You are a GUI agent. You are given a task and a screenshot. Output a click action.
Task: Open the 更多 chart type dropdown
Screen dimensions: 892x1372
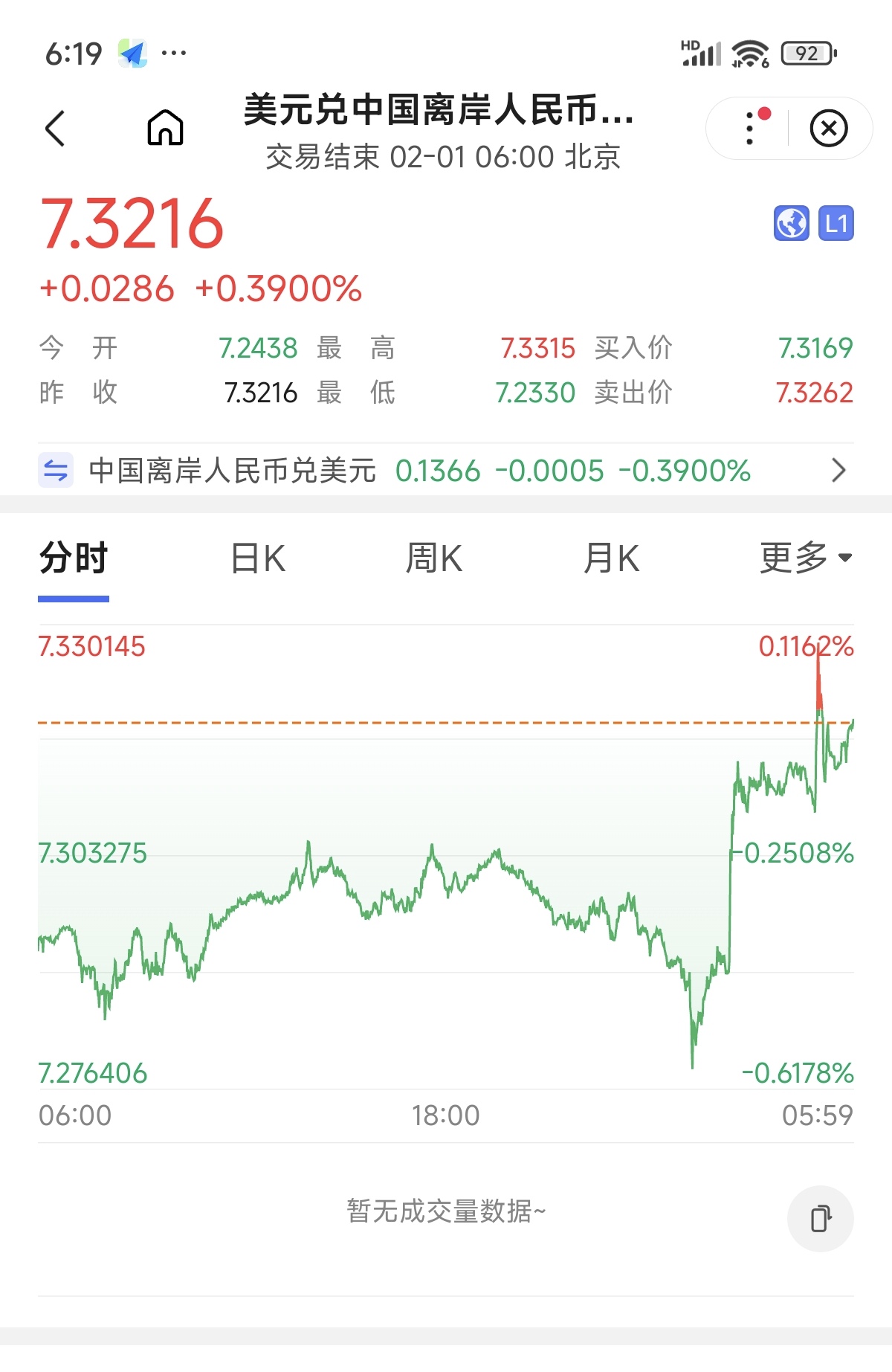pos(801,557)
